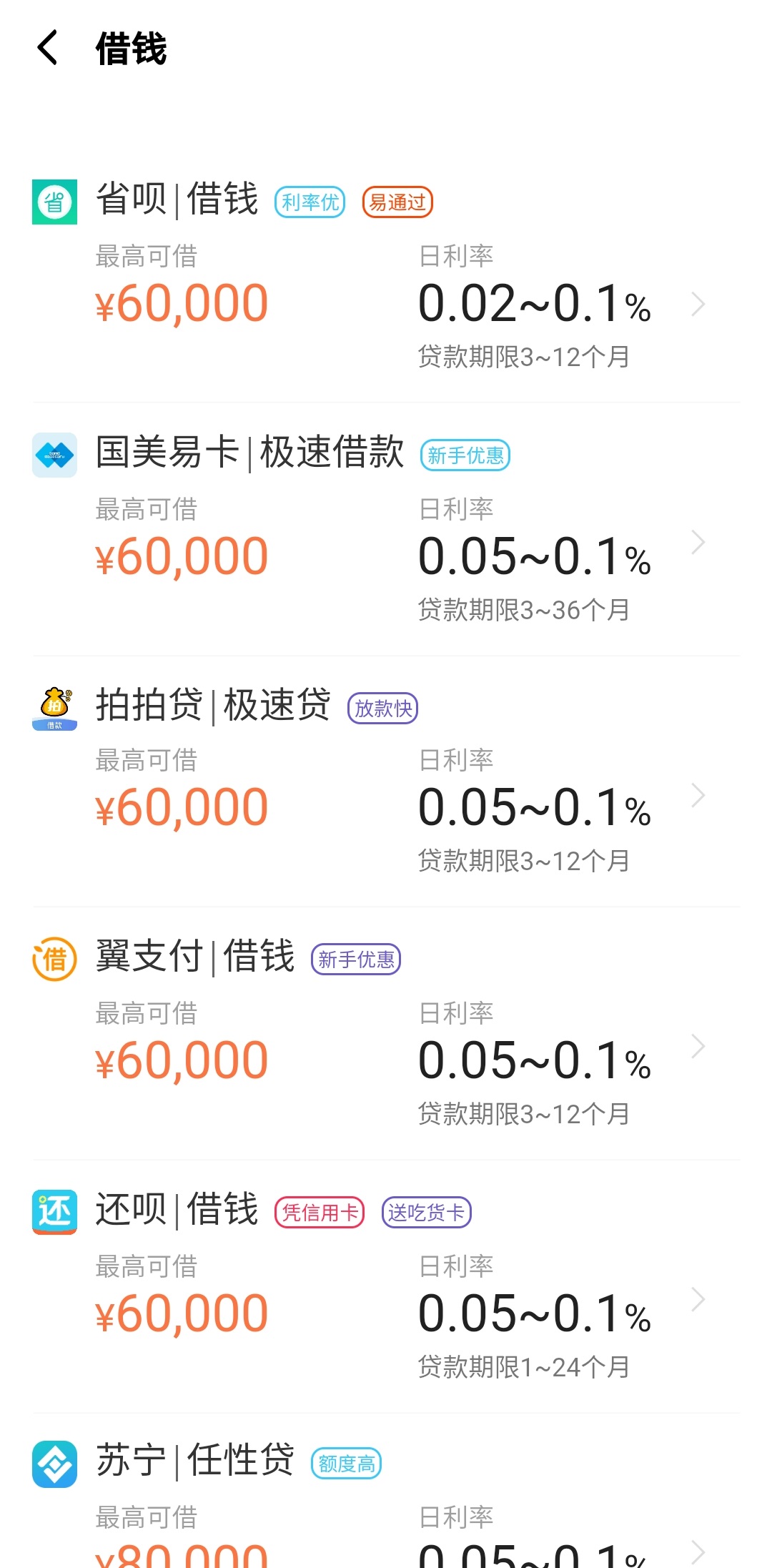Click the 送吃货卡 purple tag
This screenshot has width=772, height=1568.
pos(426,1211)
